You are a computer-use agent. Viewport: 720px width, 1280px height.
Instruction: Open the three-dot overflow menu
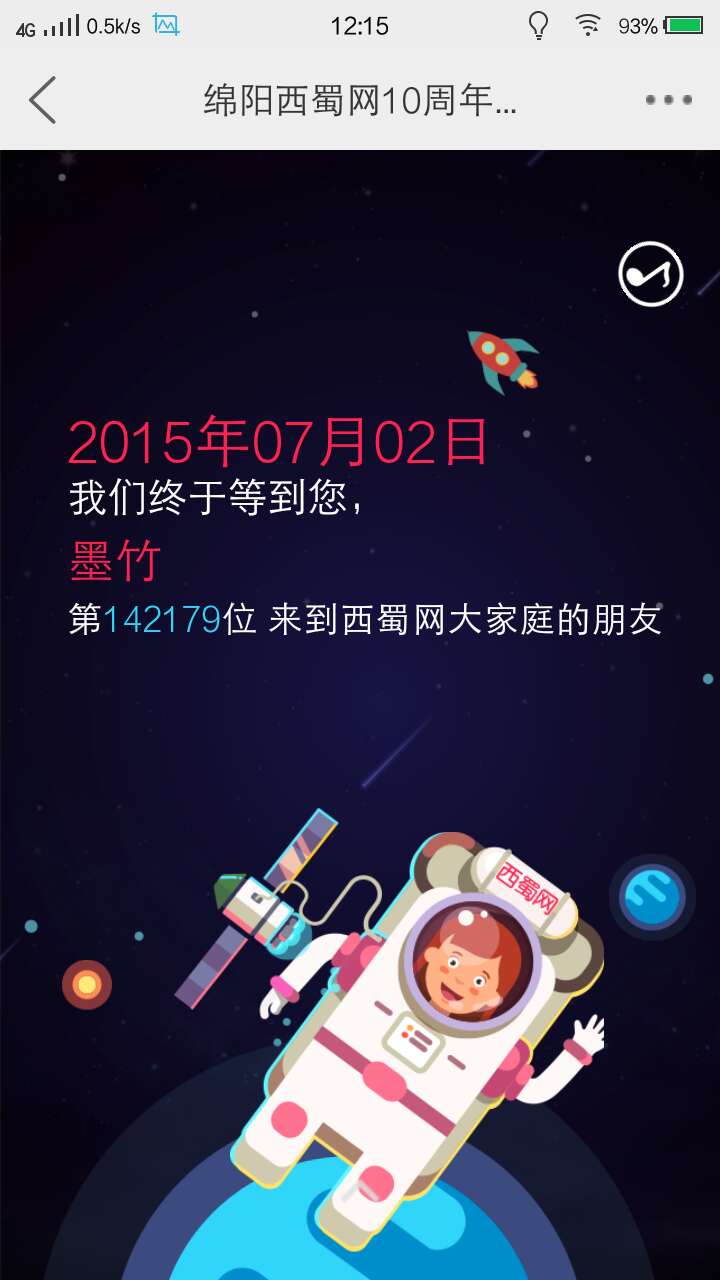(x=668, y=100)
